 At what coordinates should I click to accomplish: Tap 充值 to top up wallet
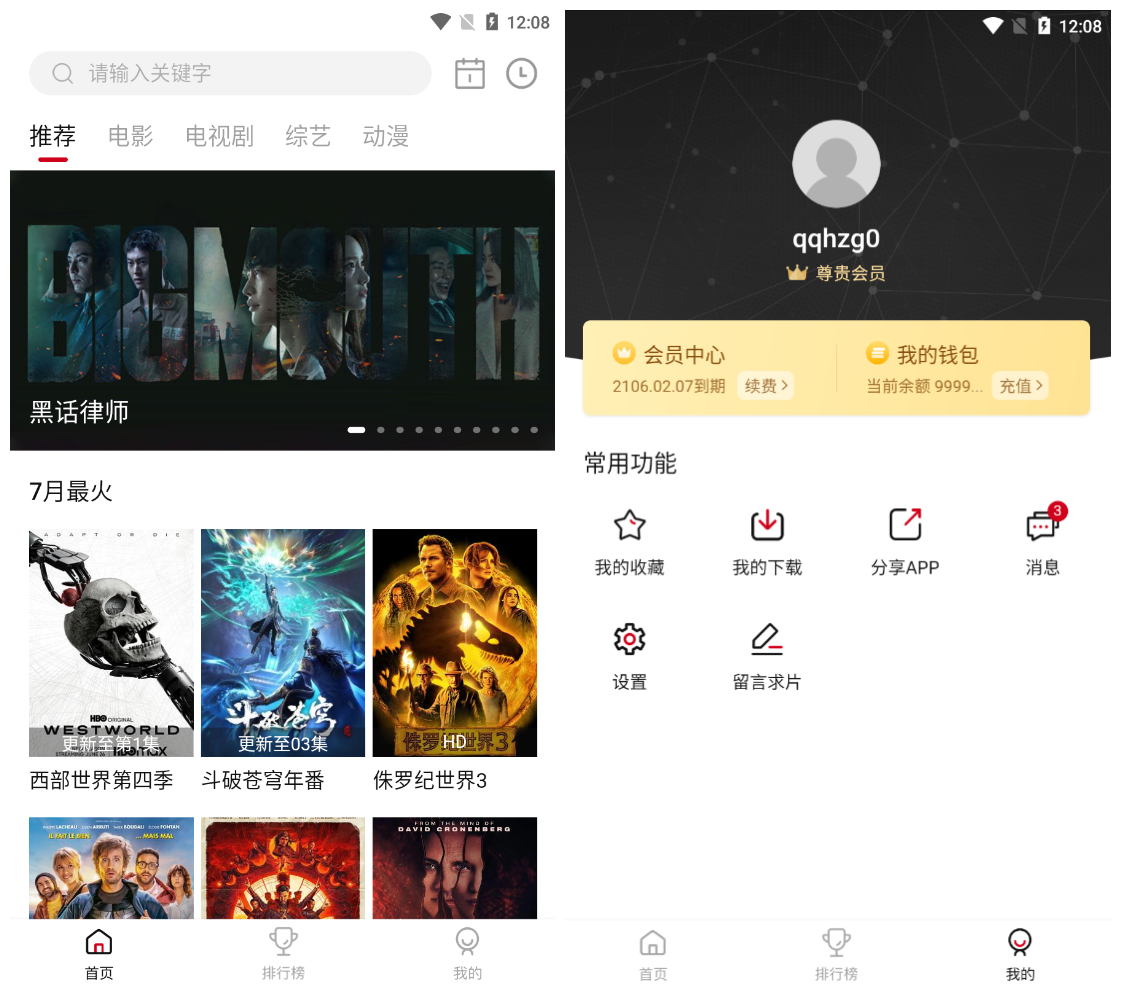click(1020, 386)
